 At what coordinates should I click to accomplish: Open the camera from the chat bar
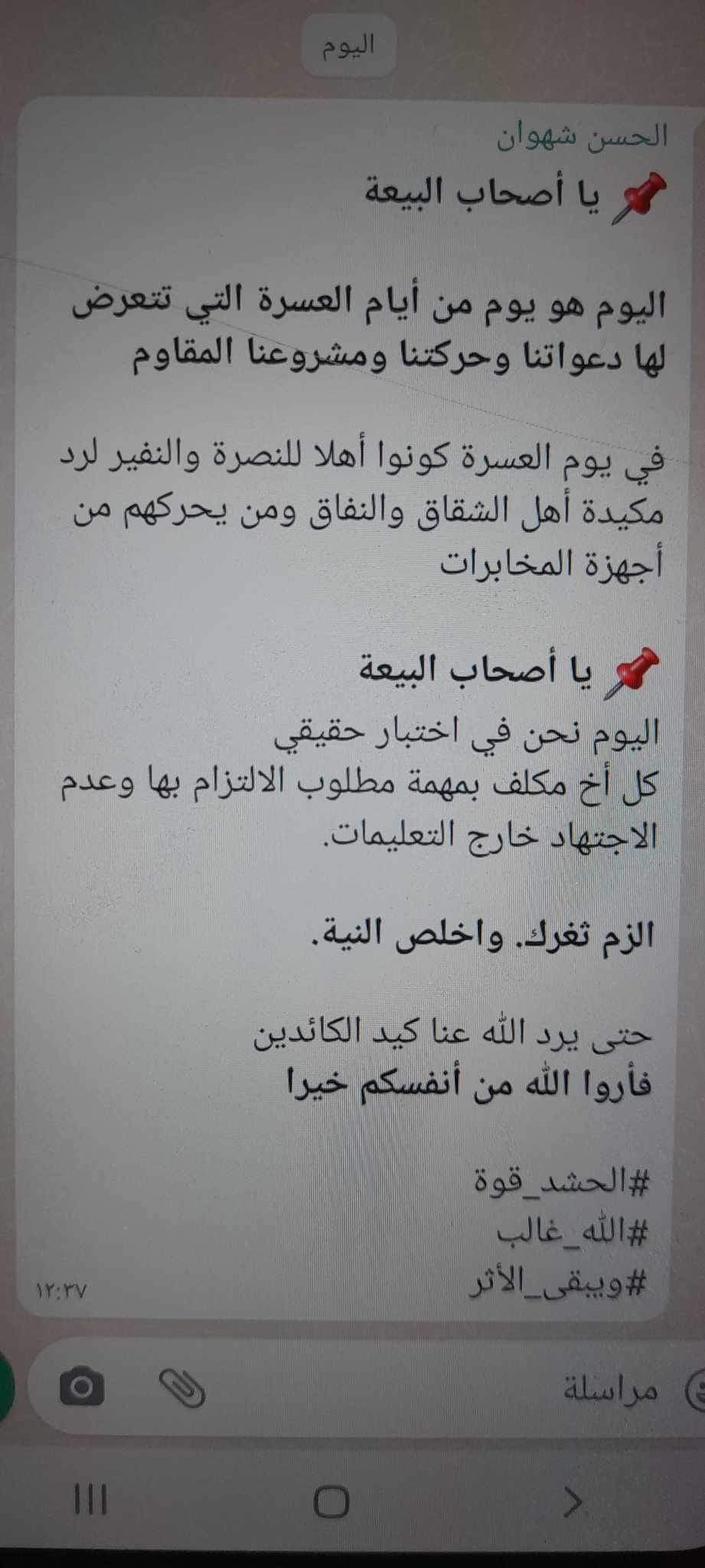click(x=81, y=1387)
